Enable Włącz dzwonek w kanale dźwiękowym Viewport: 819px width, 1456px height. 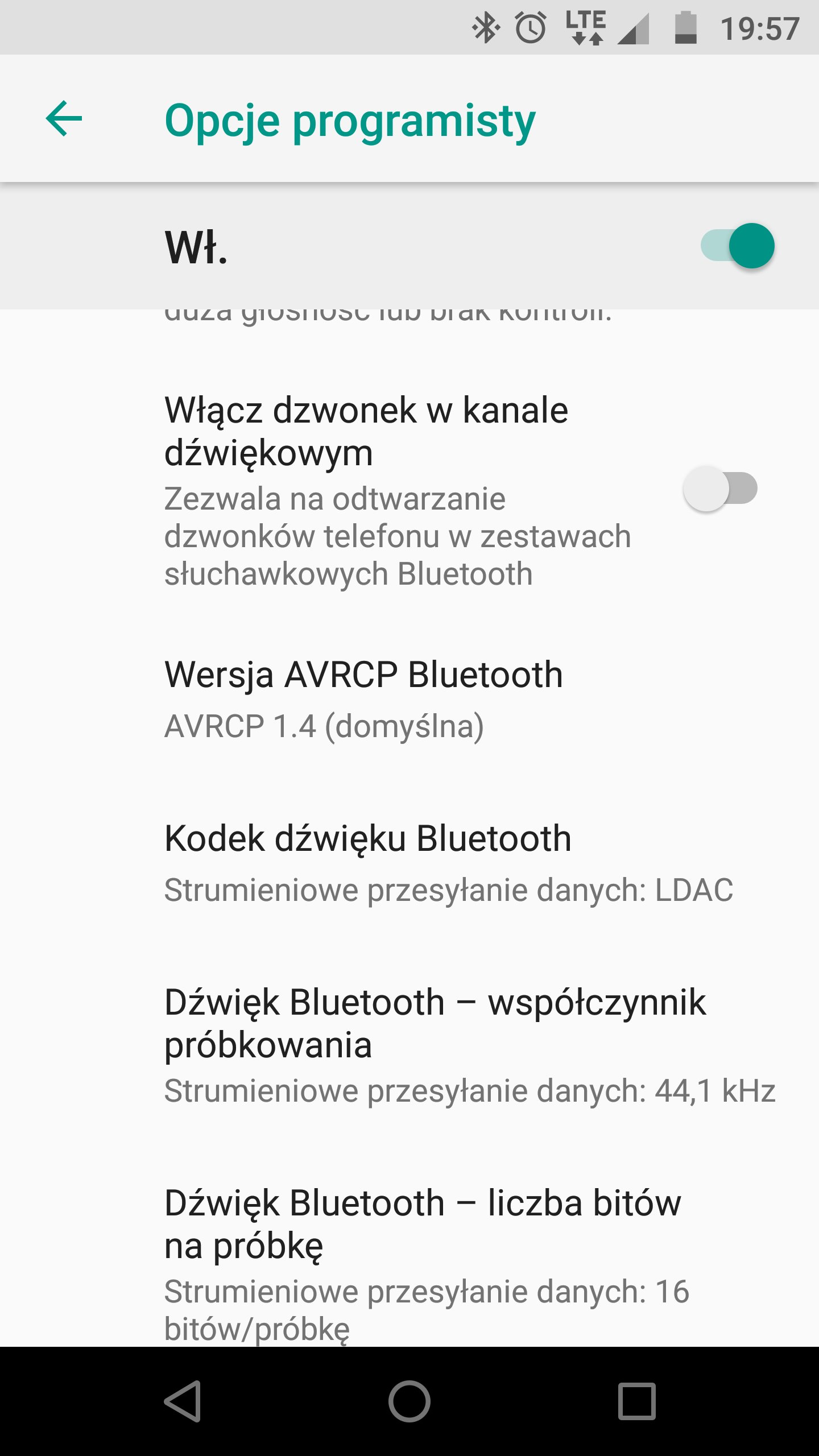(720, 489)
